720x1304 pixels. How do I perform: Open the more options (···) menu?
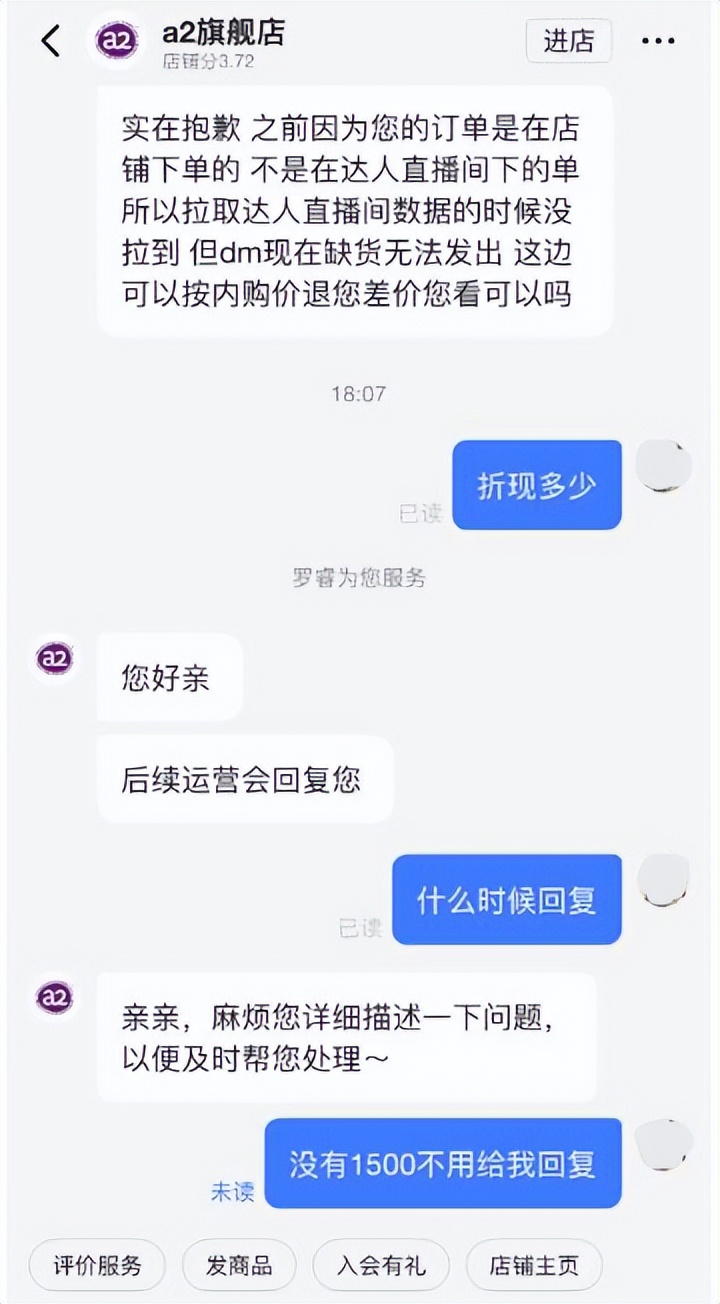pos(657,41)
